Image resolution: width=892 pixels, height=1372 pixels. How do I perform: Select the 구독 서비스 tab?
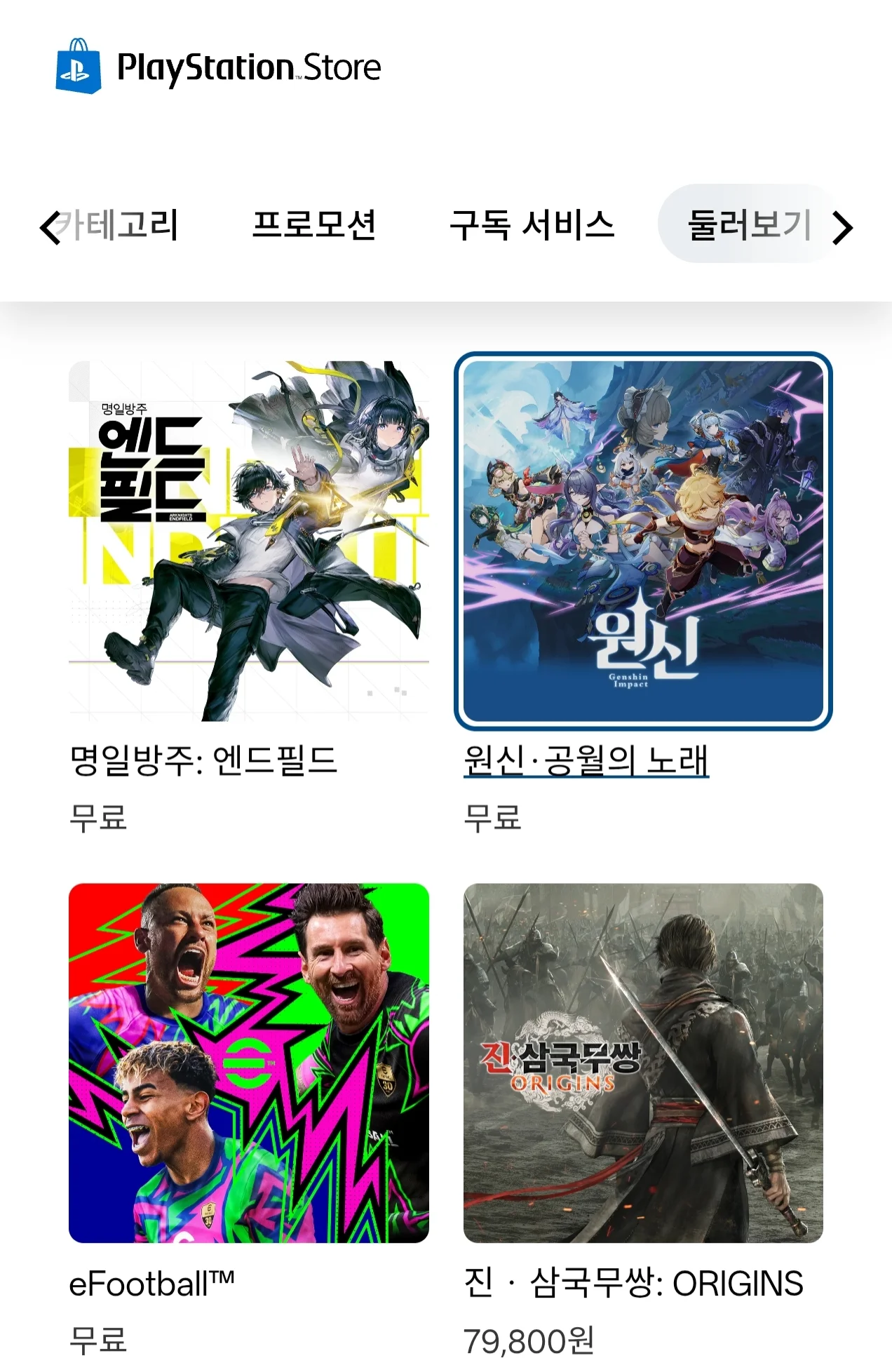point(532,225)
